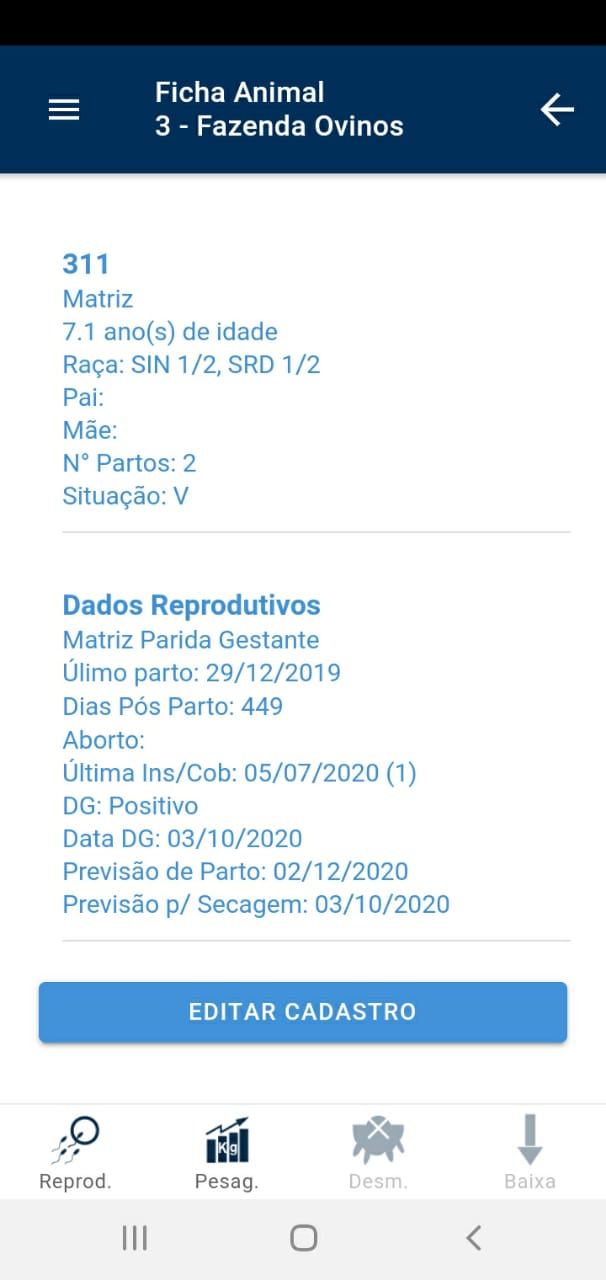Open the hamburger drawer menu
The height and width of the screenshot is (1280, 606).
64,110
